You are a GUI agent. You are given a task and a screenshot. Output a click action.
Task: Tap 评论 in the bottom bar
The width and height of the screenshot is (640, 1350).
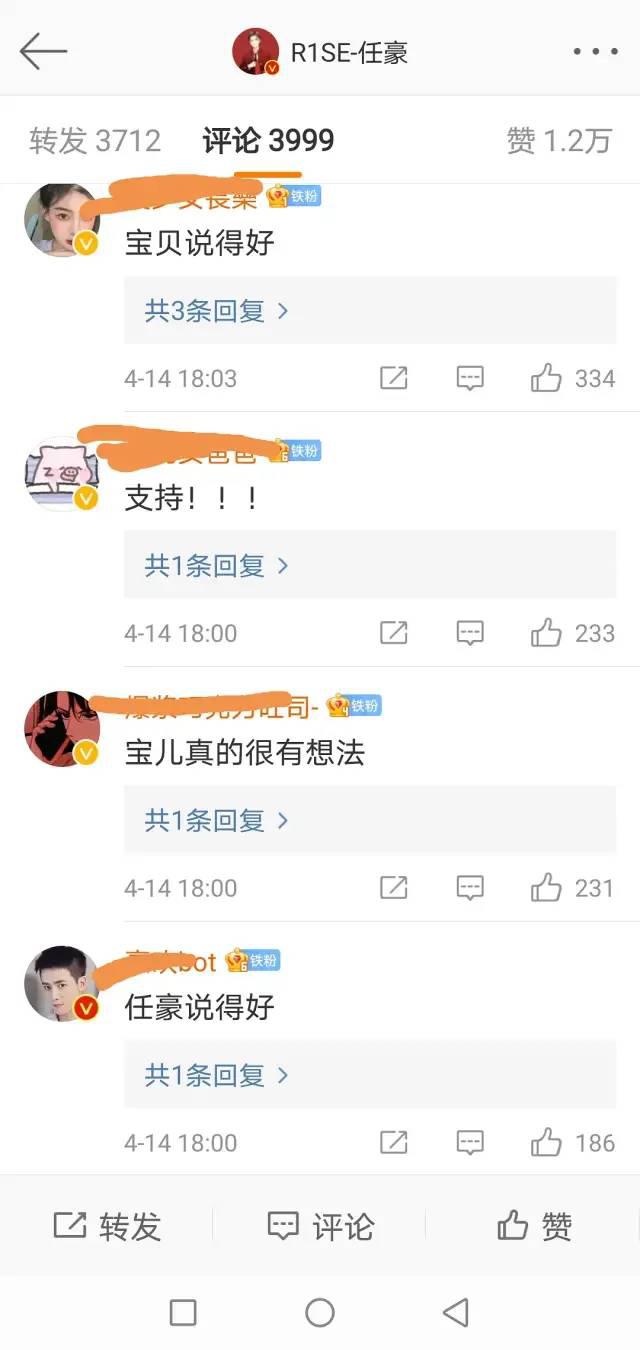[x=320, y=1226]
